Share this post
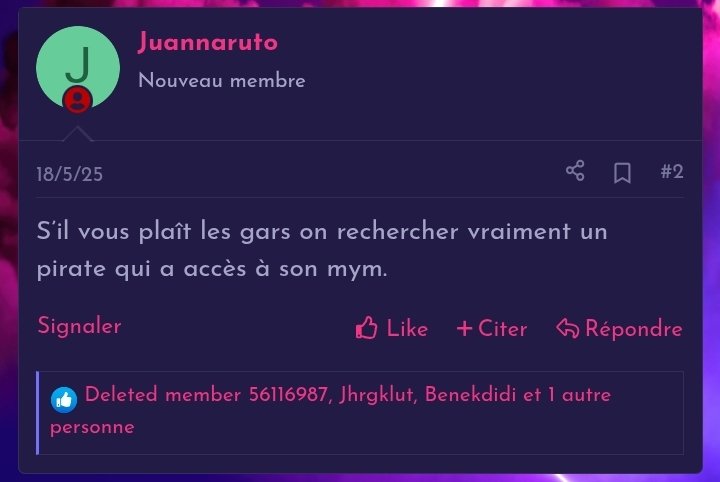This screenshot has width=720, height=482. (575, 172)
